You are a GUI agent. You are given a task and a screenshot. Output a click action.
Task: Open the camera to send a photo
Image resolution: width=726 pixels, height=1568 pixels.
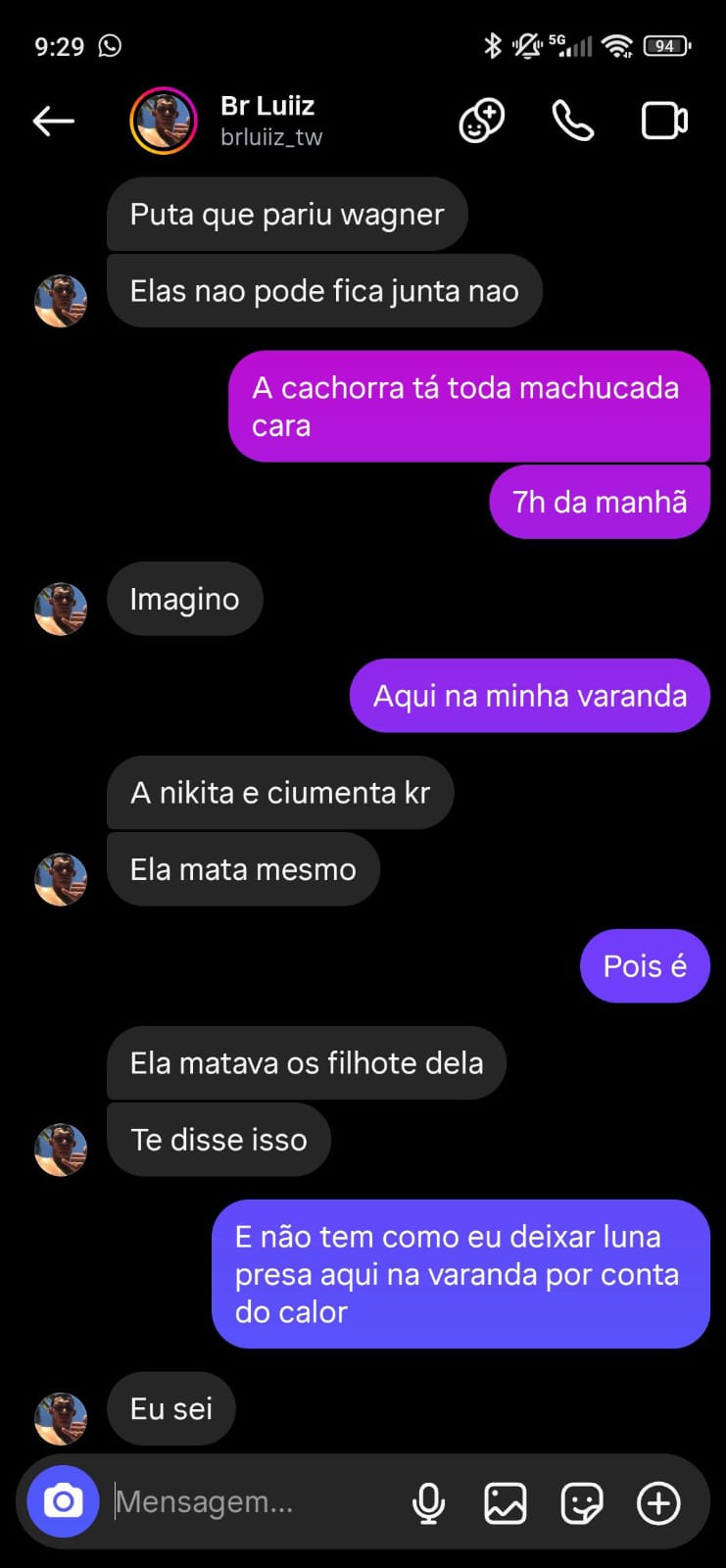[64, 1501]
